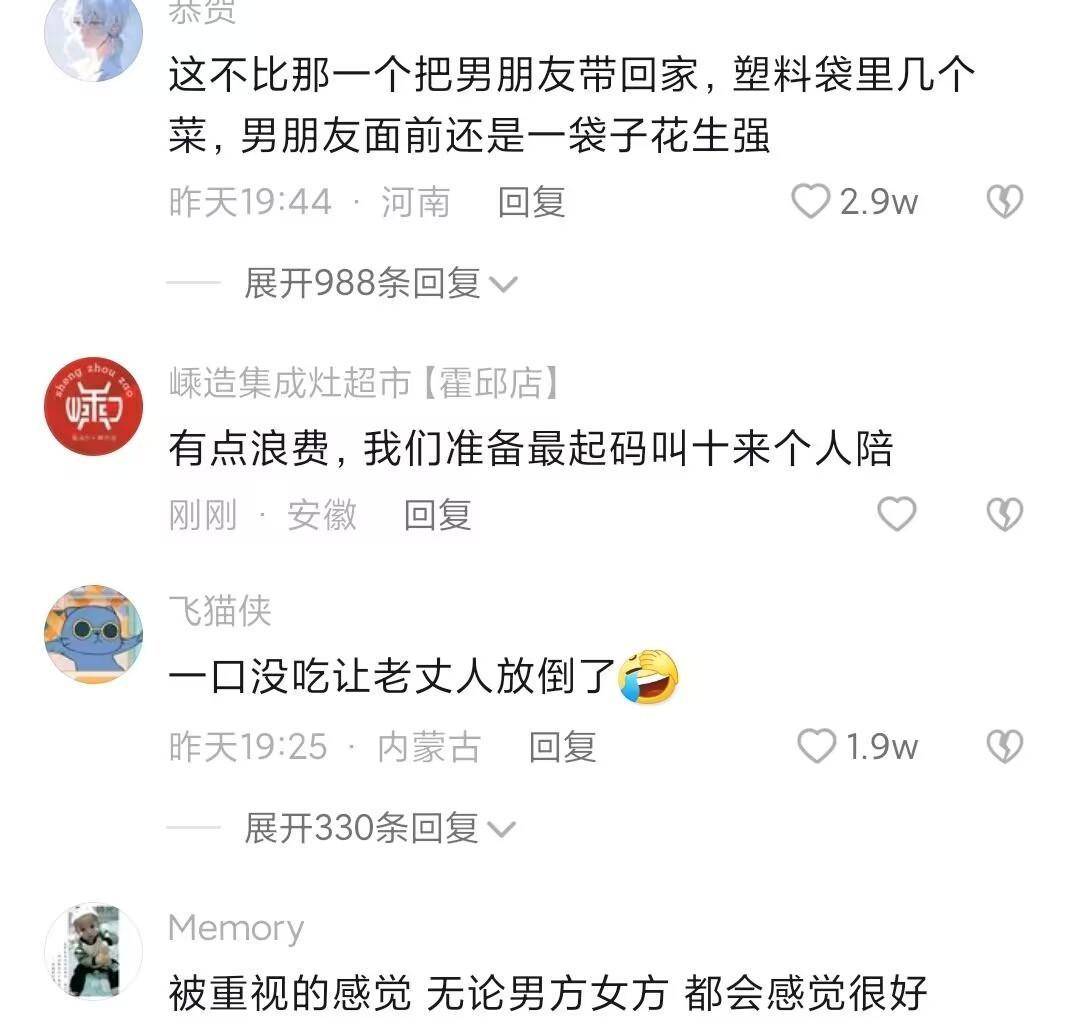The width and height of the screenshot is (1080, 1028).
Task: Like 飞猫侠's comment
Action: [816, 746]
